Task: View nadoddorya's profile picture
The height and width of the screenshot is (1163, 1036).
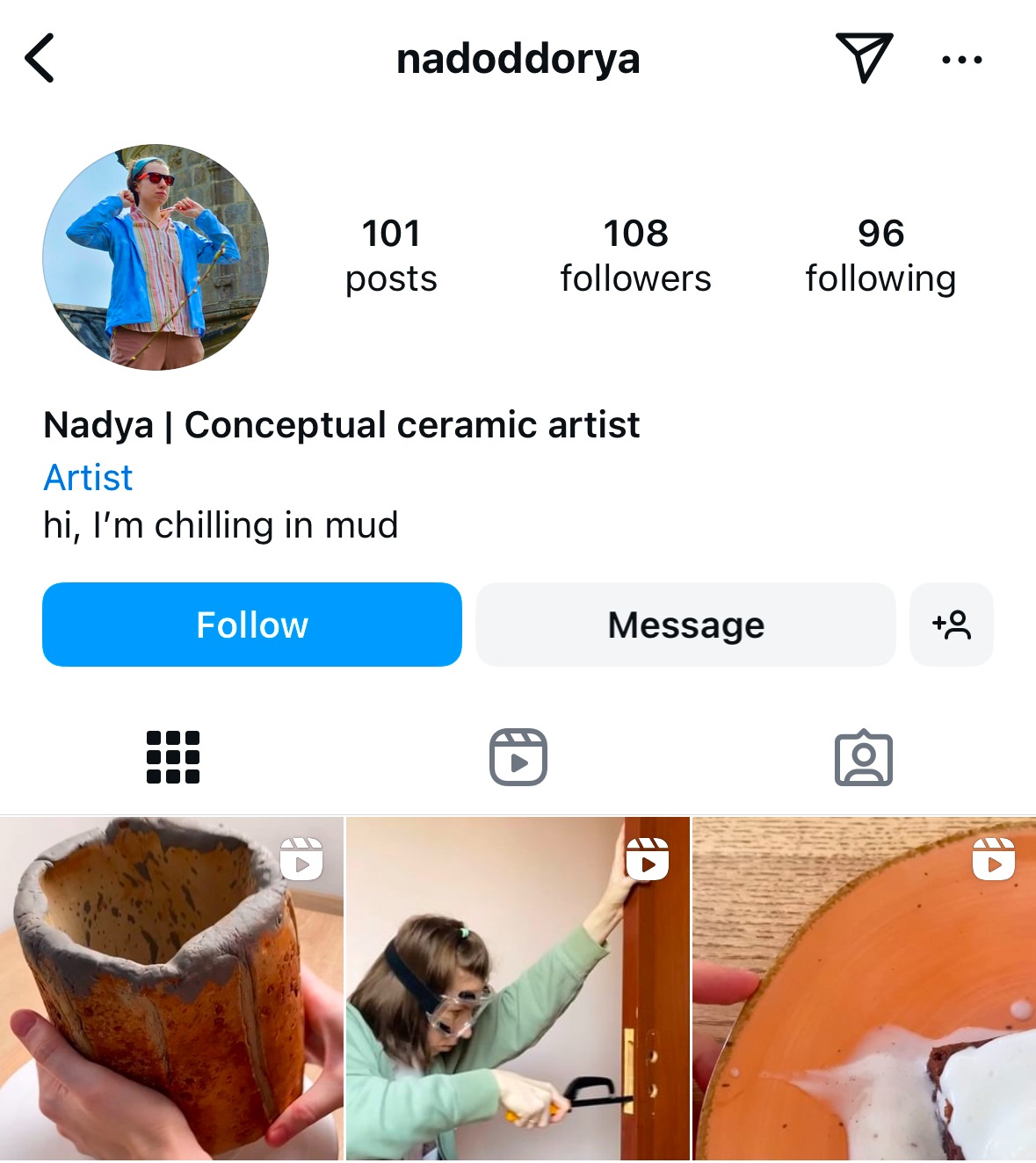Action: pos(156,257)
